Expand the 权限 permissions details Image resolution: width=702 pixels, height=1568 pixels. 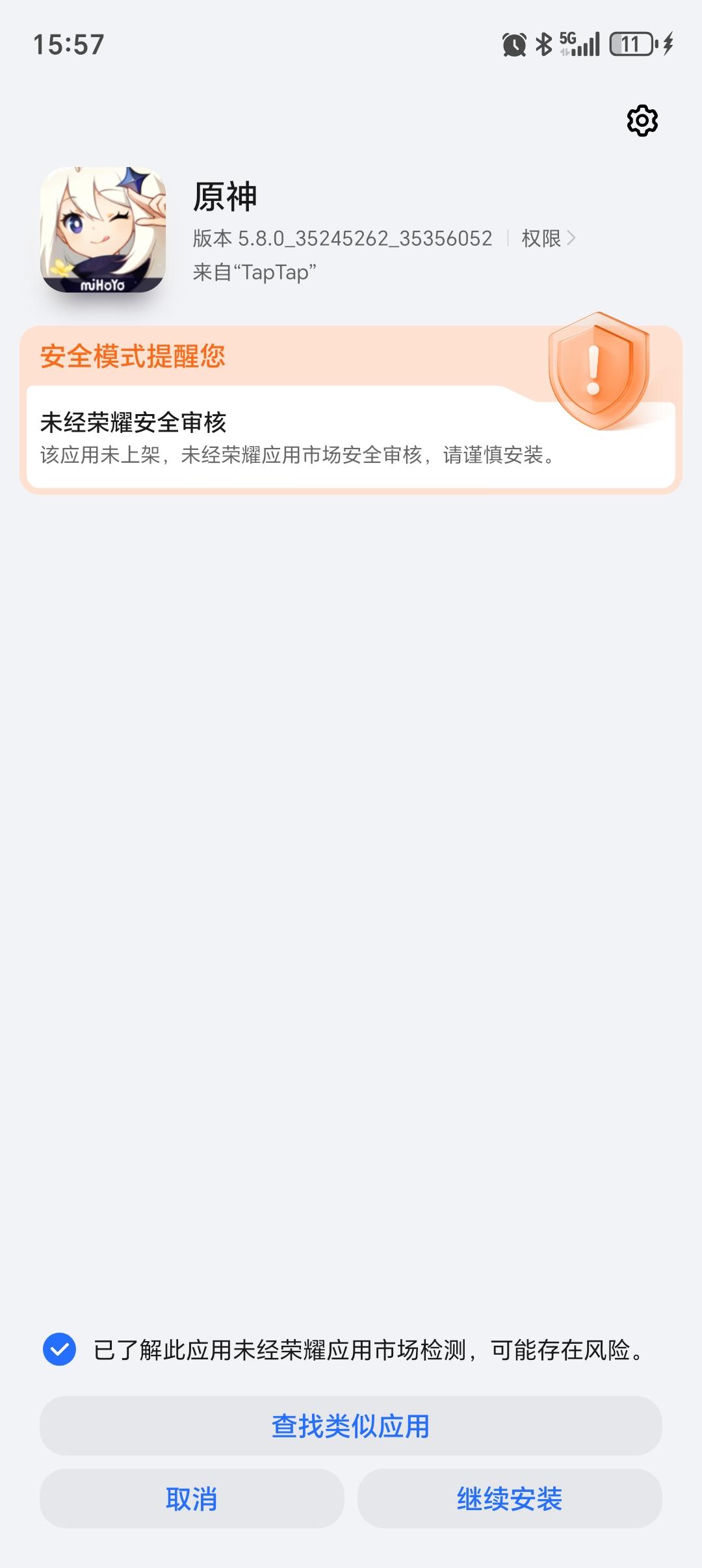(x=539, y=239)
